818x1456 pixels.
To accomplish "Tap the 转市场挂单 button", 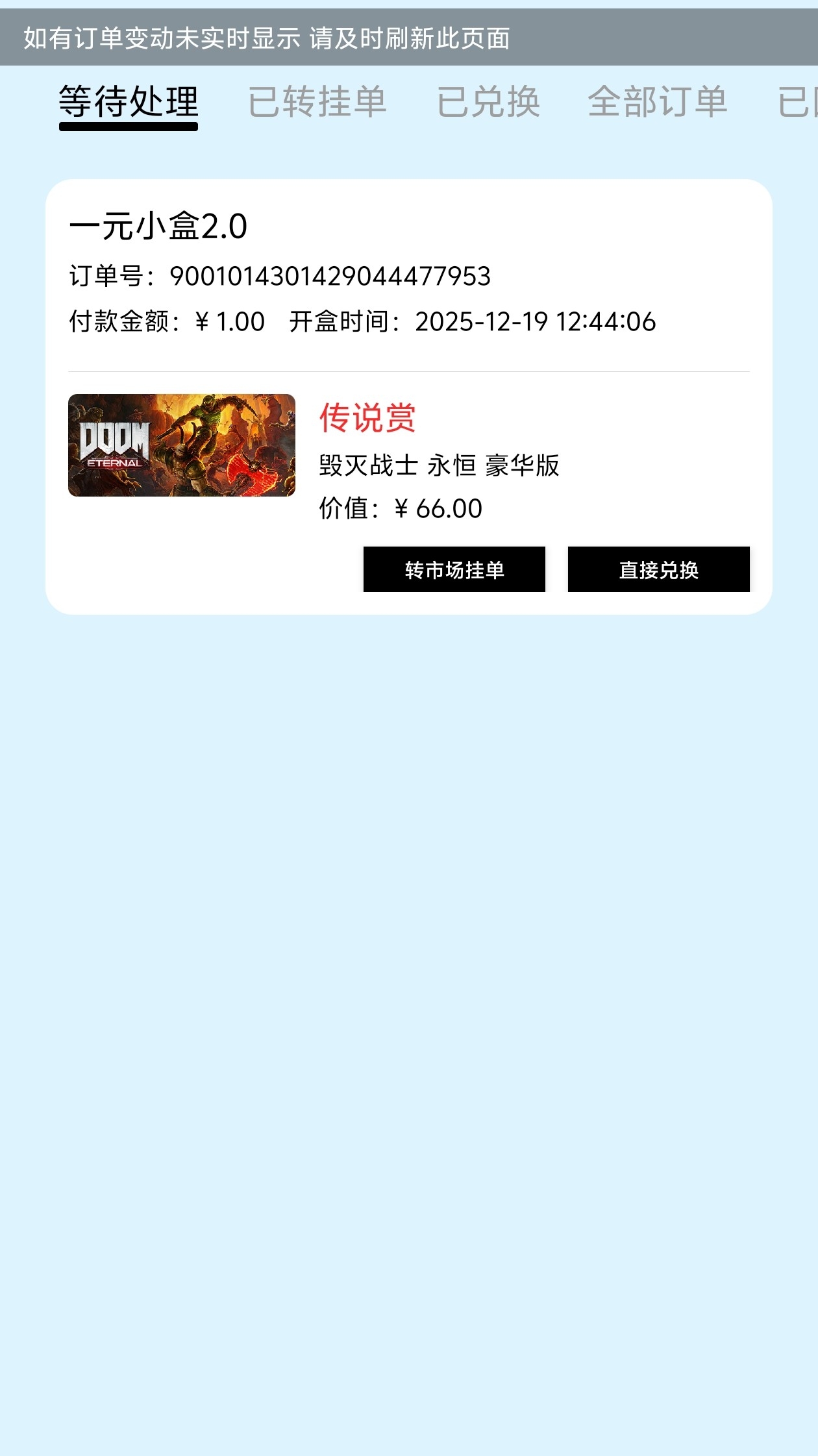I will coord(454,569).
